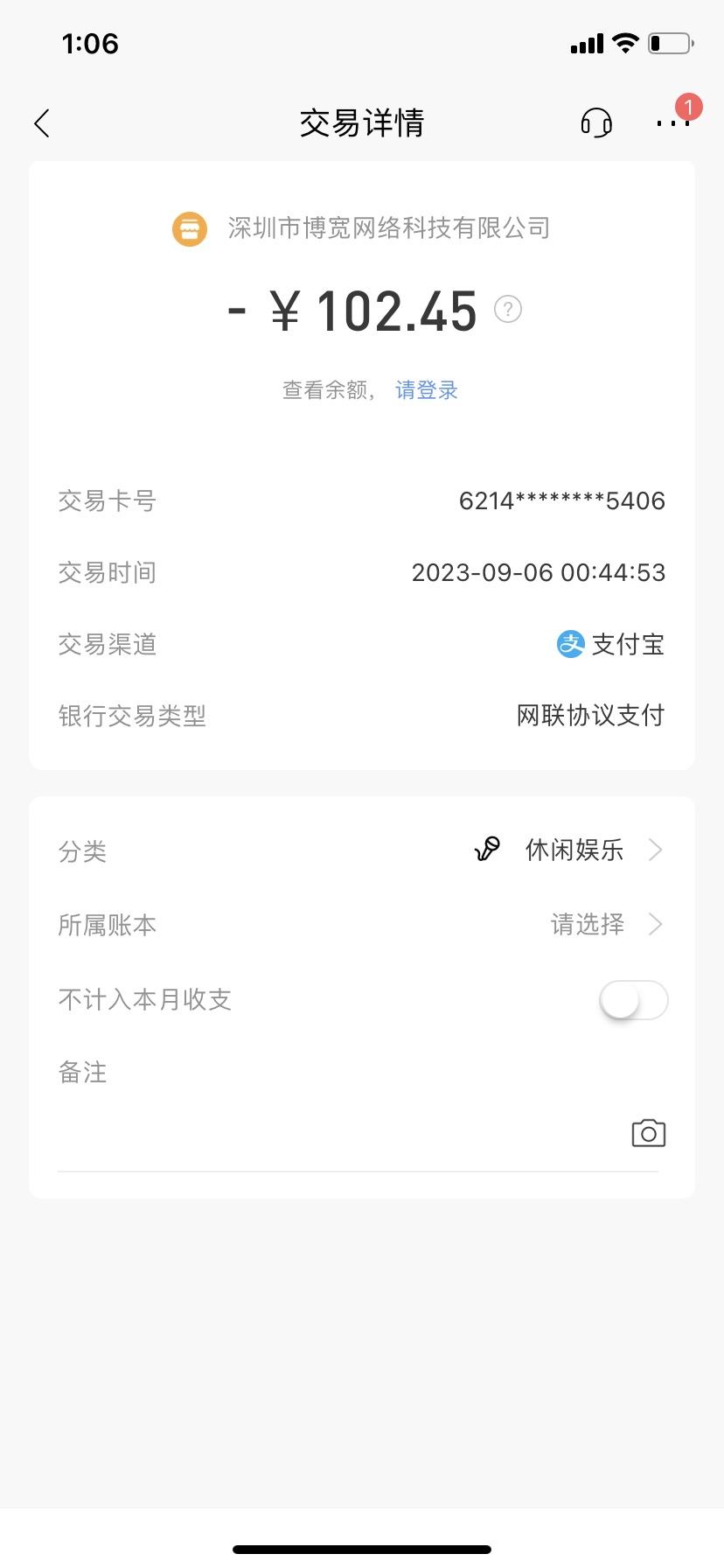Open the three-dot overflow menu

pos(672,123)
